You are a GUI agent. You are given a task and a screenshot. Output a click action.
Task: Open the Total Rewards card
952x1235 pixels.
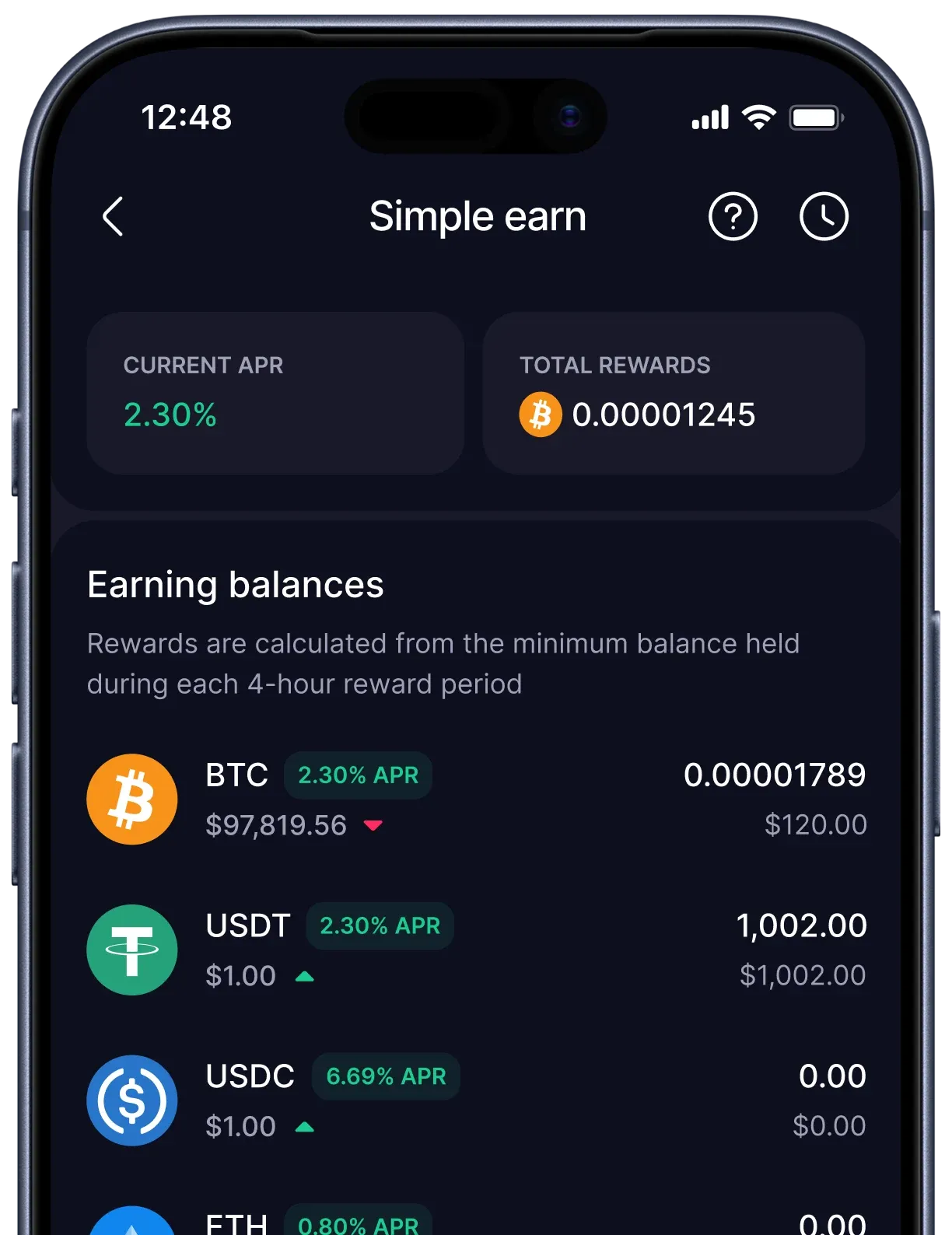(x=671, y=392)
